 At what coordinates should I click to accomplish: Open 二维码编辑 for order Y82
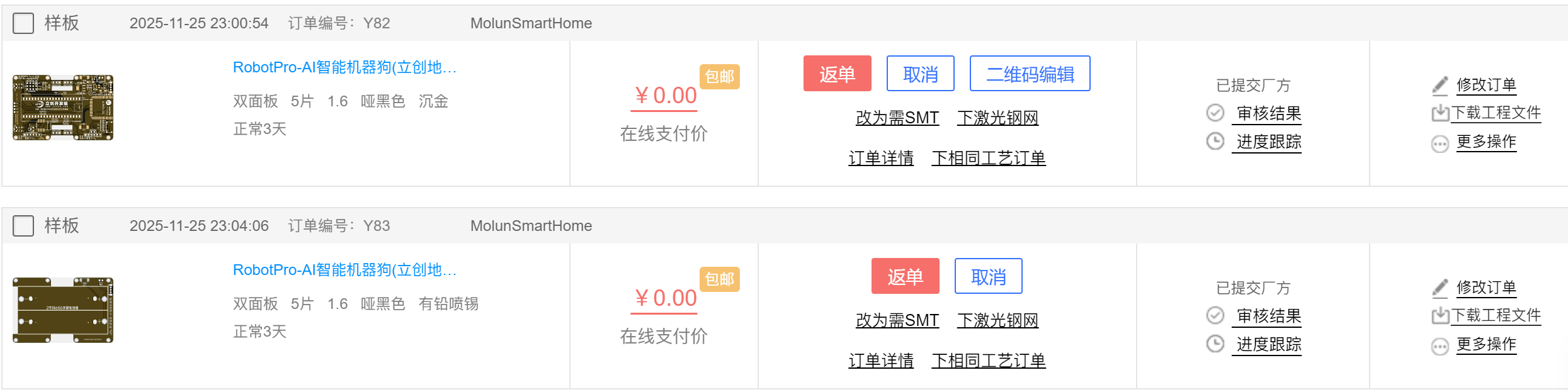[1030, 74]
